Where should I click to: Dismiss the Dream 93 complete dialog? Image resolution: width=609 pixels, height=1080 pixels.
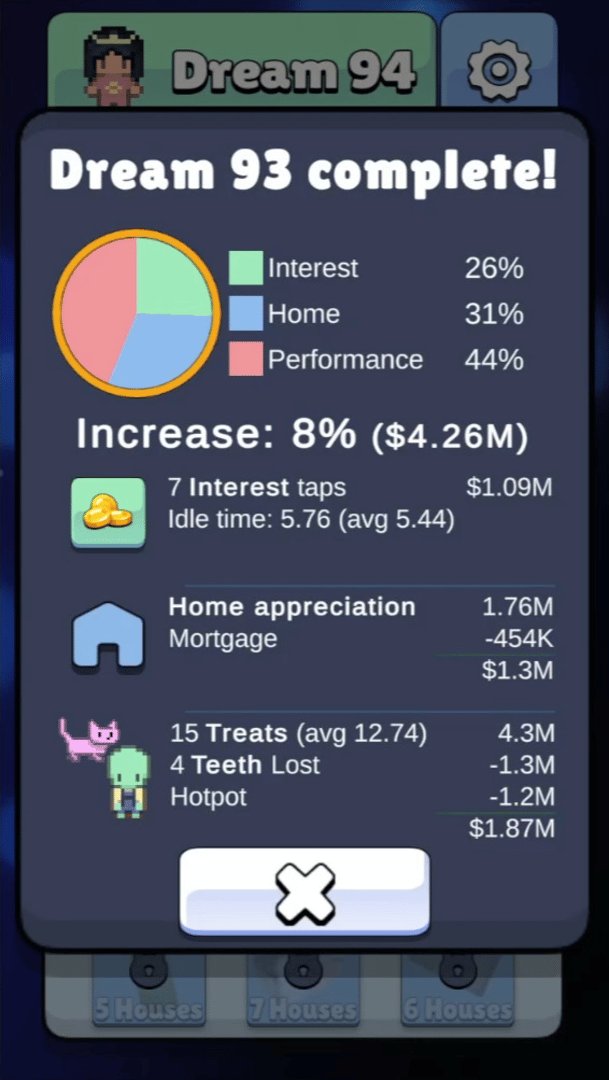coord(304,892)
